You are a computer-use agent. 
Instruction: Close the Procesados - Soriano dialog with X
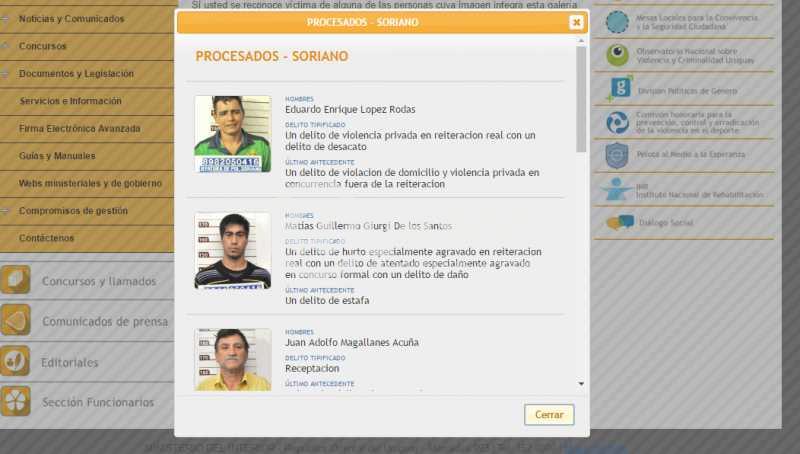575,22
